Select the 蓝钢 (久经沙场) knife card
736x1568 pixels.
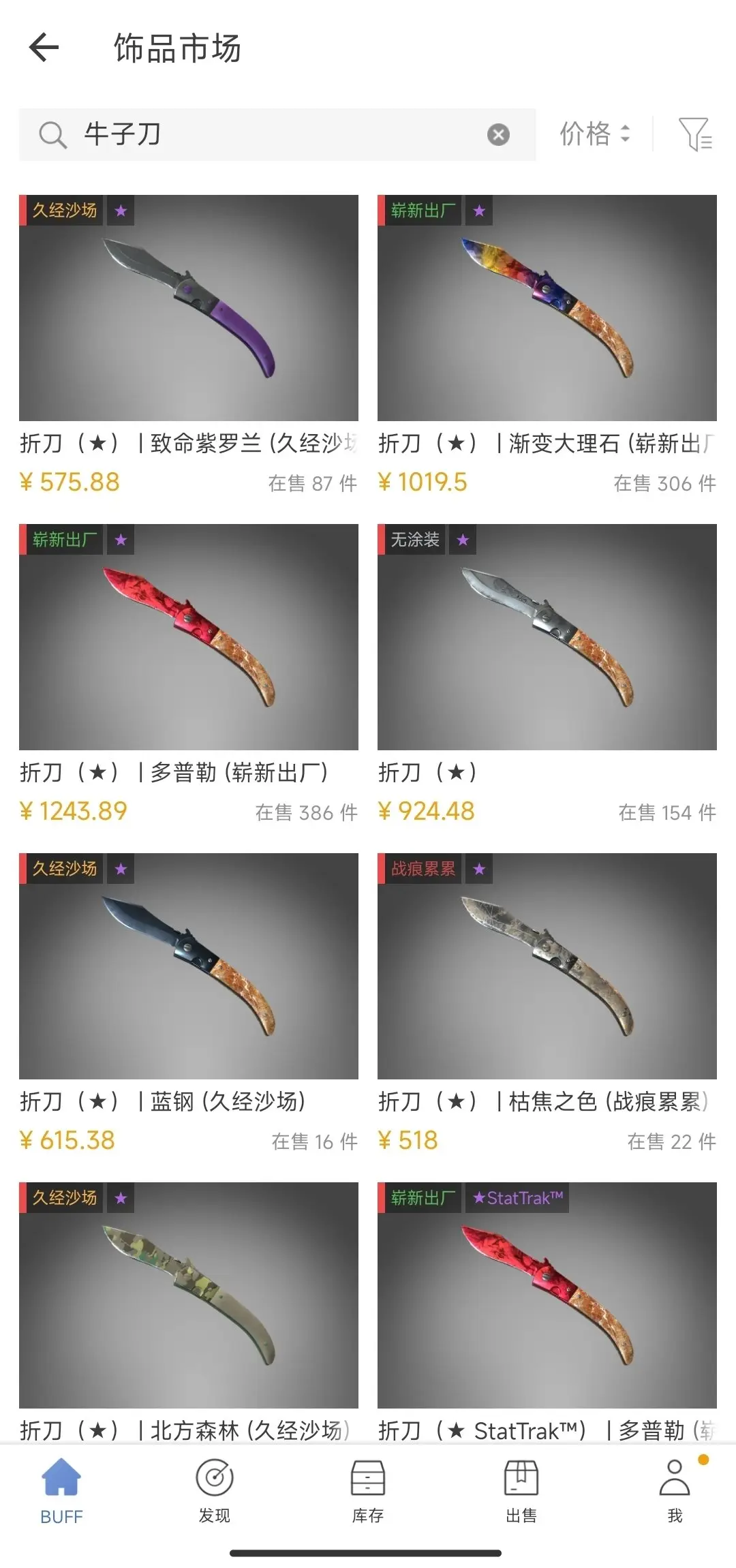189,966
